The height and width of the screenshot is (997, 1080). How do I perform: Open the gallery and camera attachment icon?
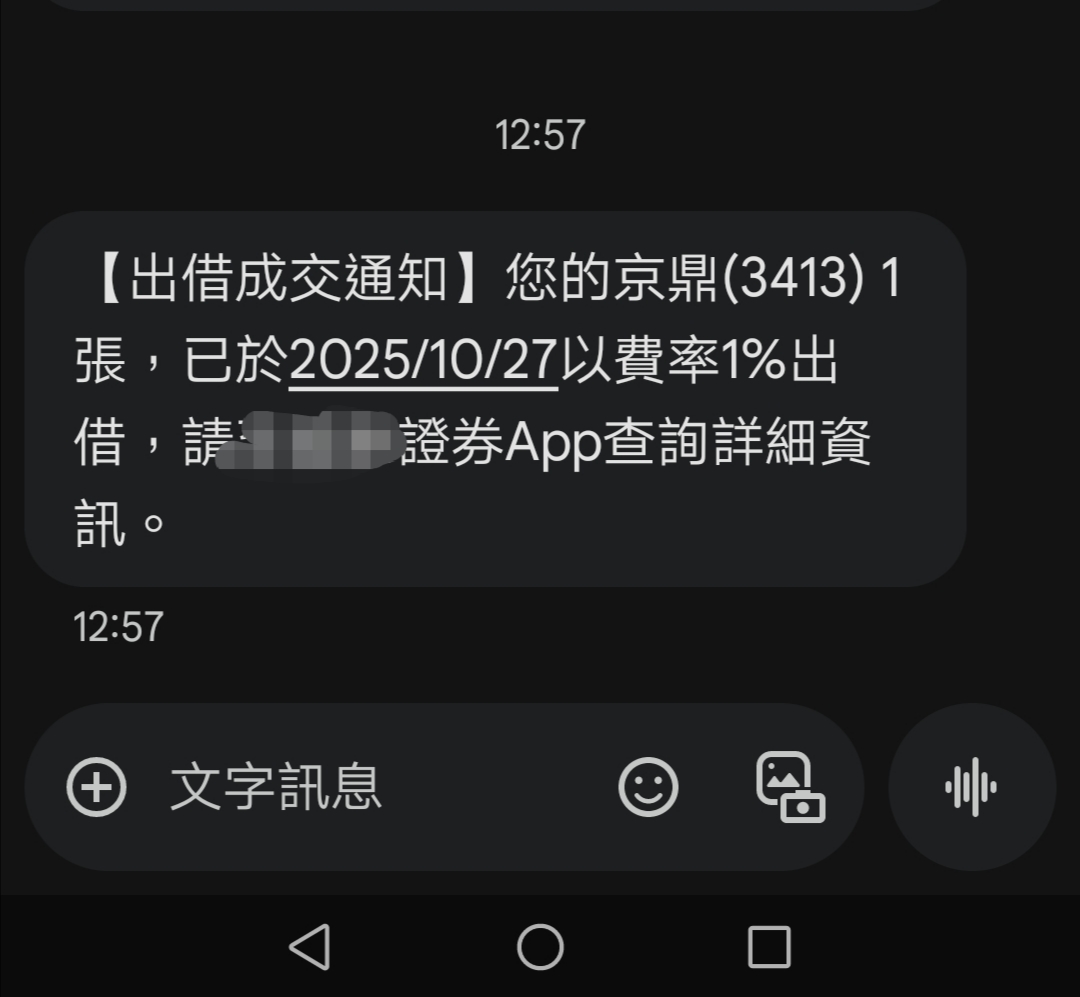(x=789, y=786)
